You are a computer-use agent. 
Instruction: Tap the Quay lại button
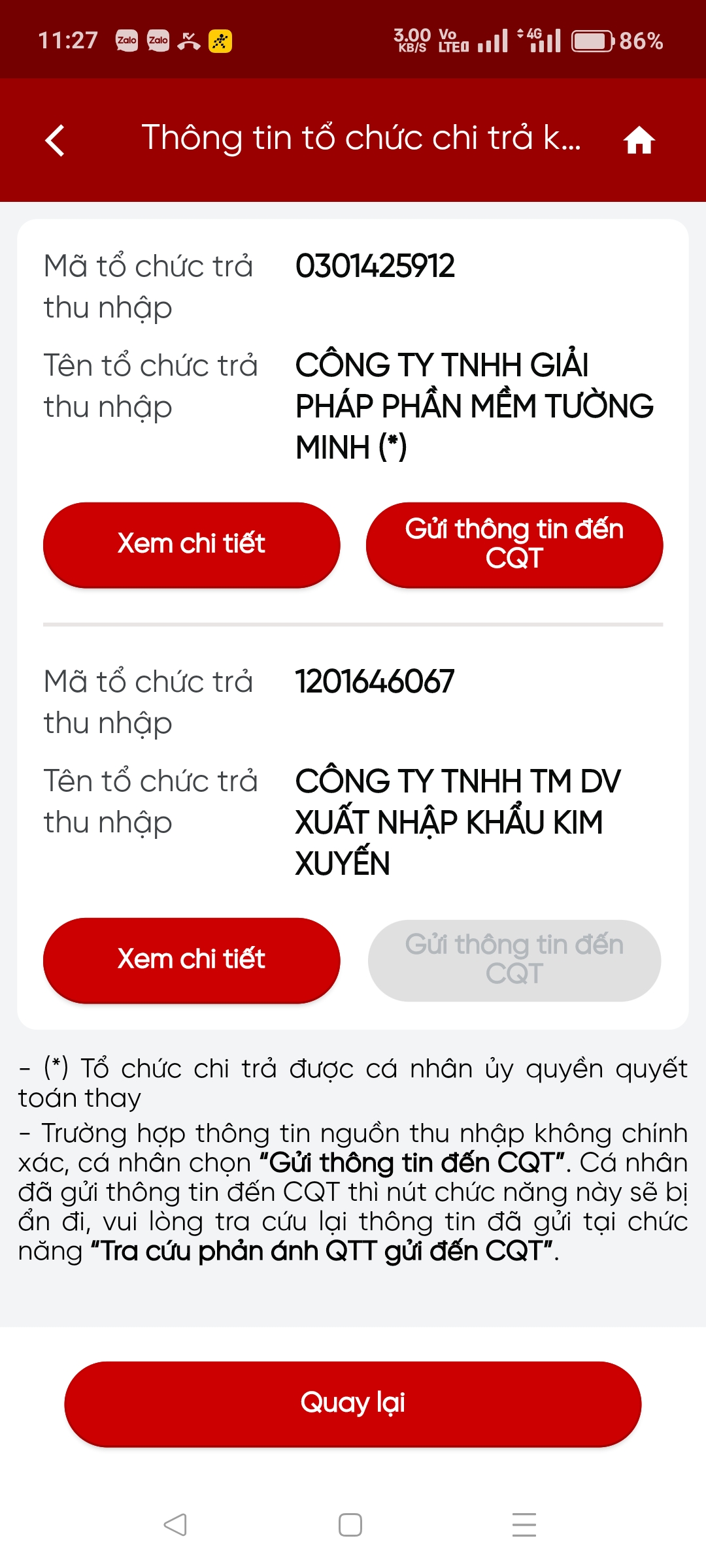click(353, 1403)
